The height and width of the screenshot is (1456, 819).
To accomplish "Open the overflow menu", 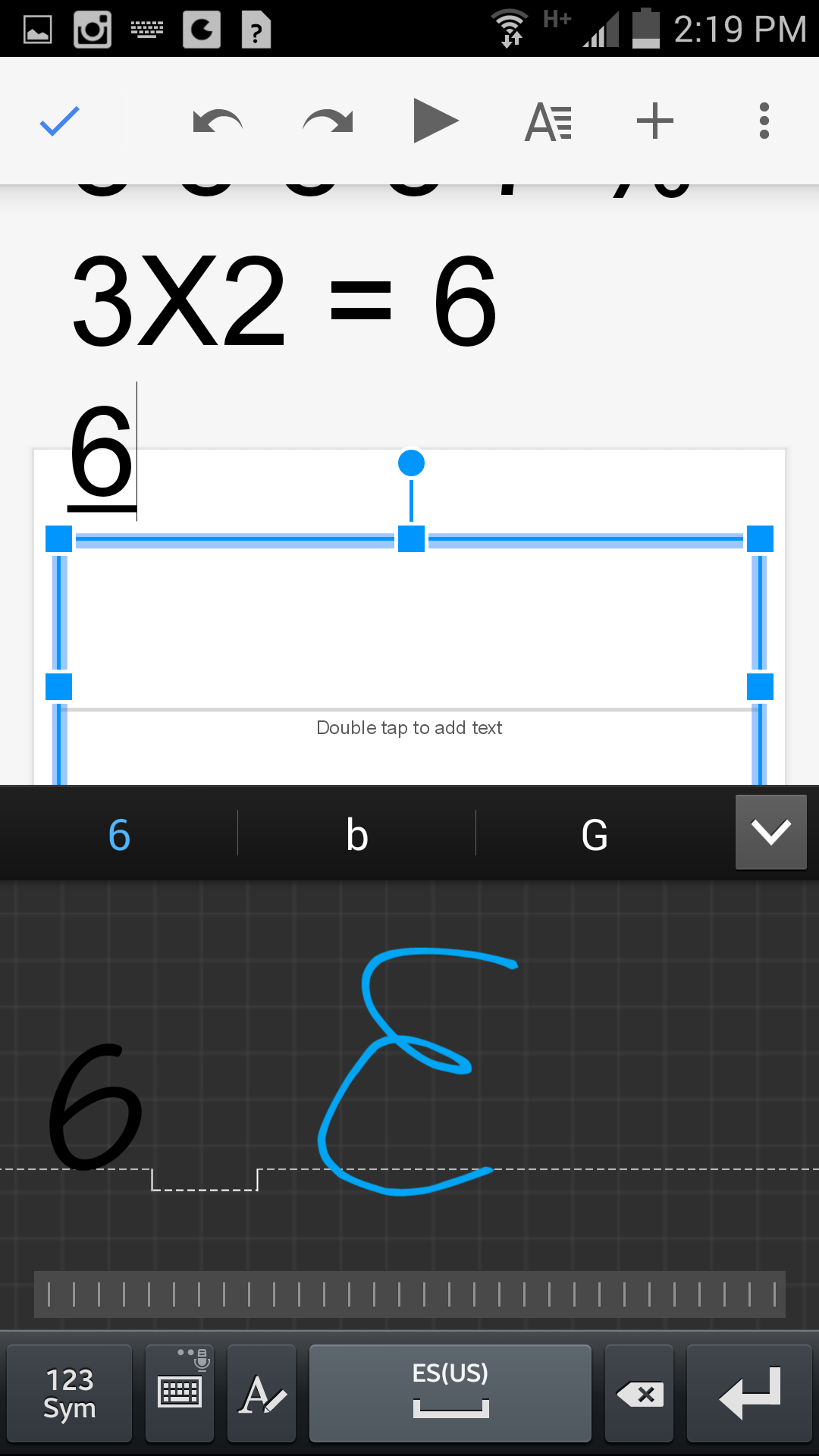I will coord(764,121).
